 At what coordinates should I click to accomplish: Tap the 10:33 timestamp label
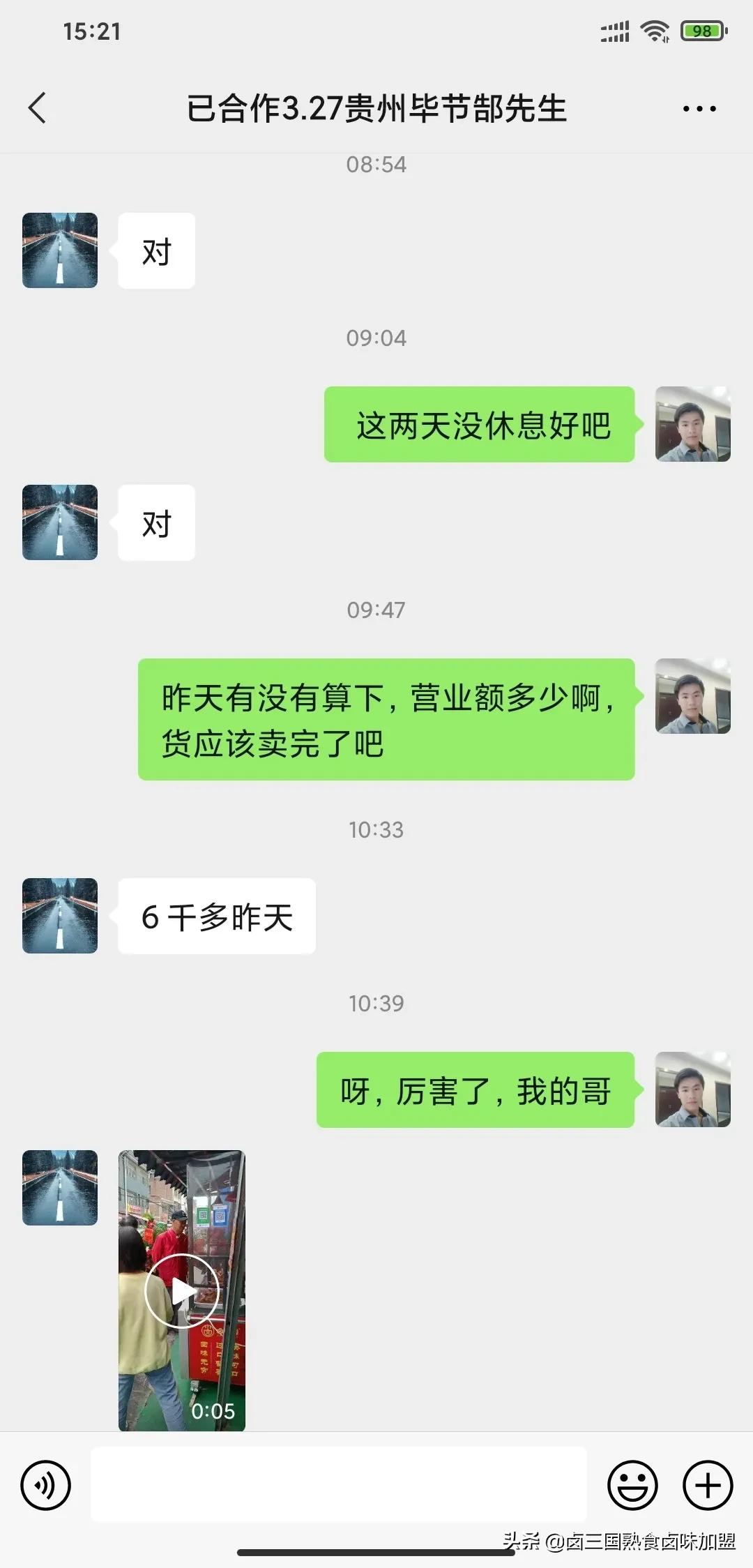(x=376, y=830)
